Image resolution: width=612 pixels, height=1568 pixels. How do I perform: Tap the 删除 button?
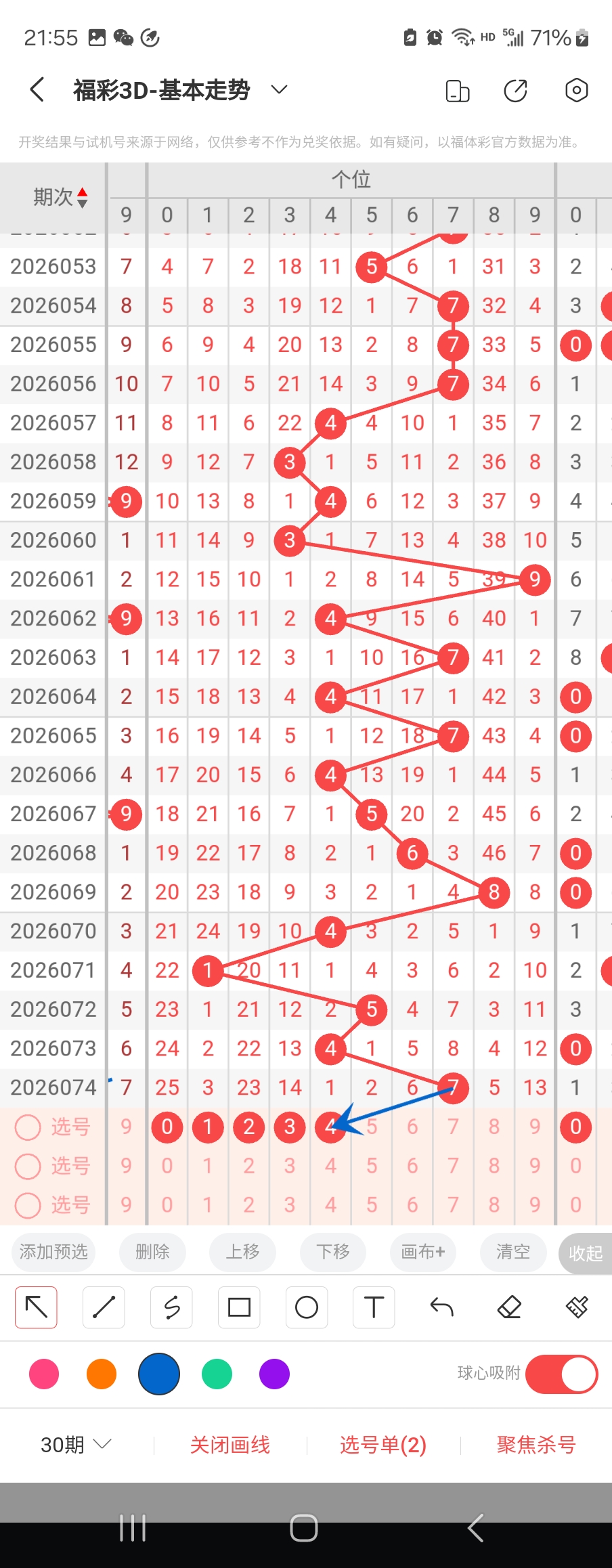click(152, 1252)
